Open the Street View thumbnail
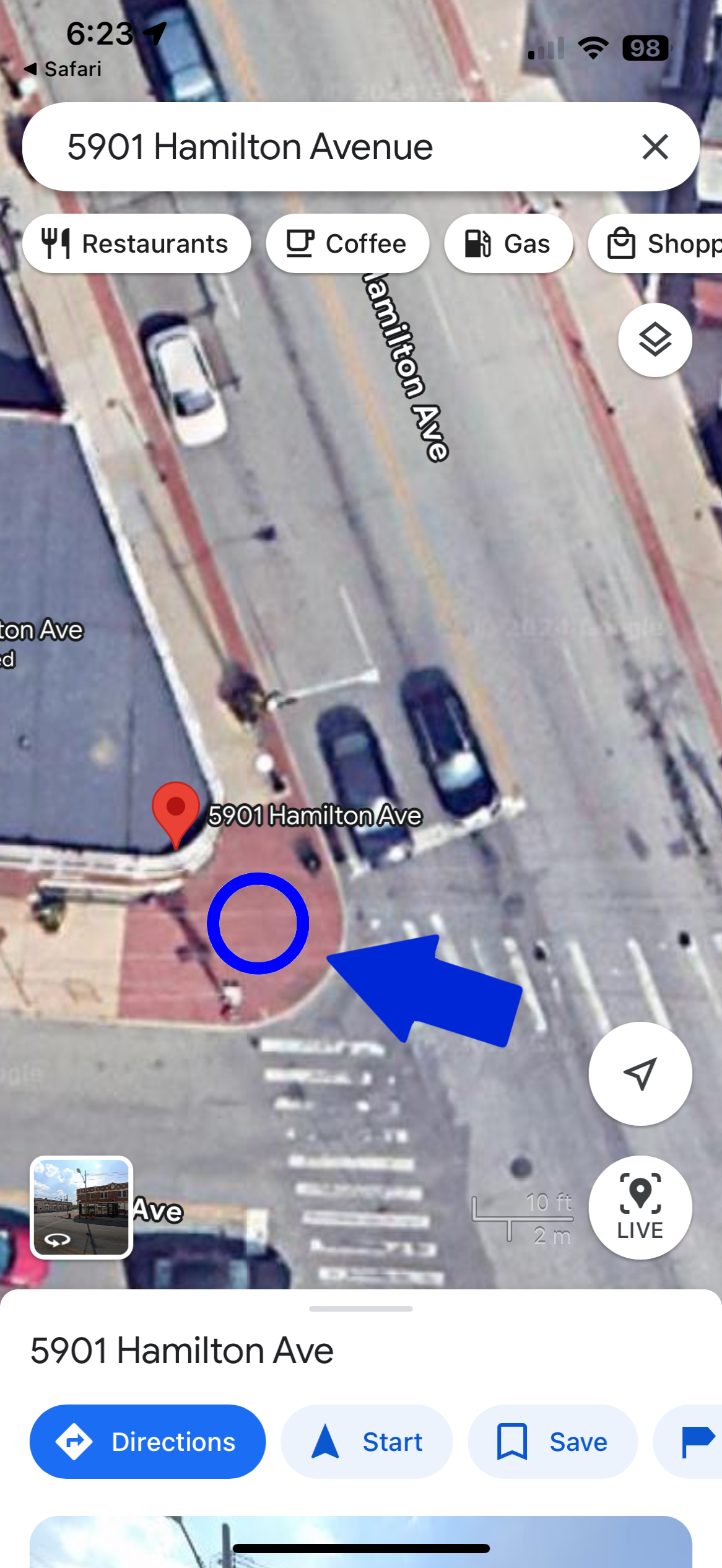Screen dimensions: 722x1568 tap(82, 1208)
